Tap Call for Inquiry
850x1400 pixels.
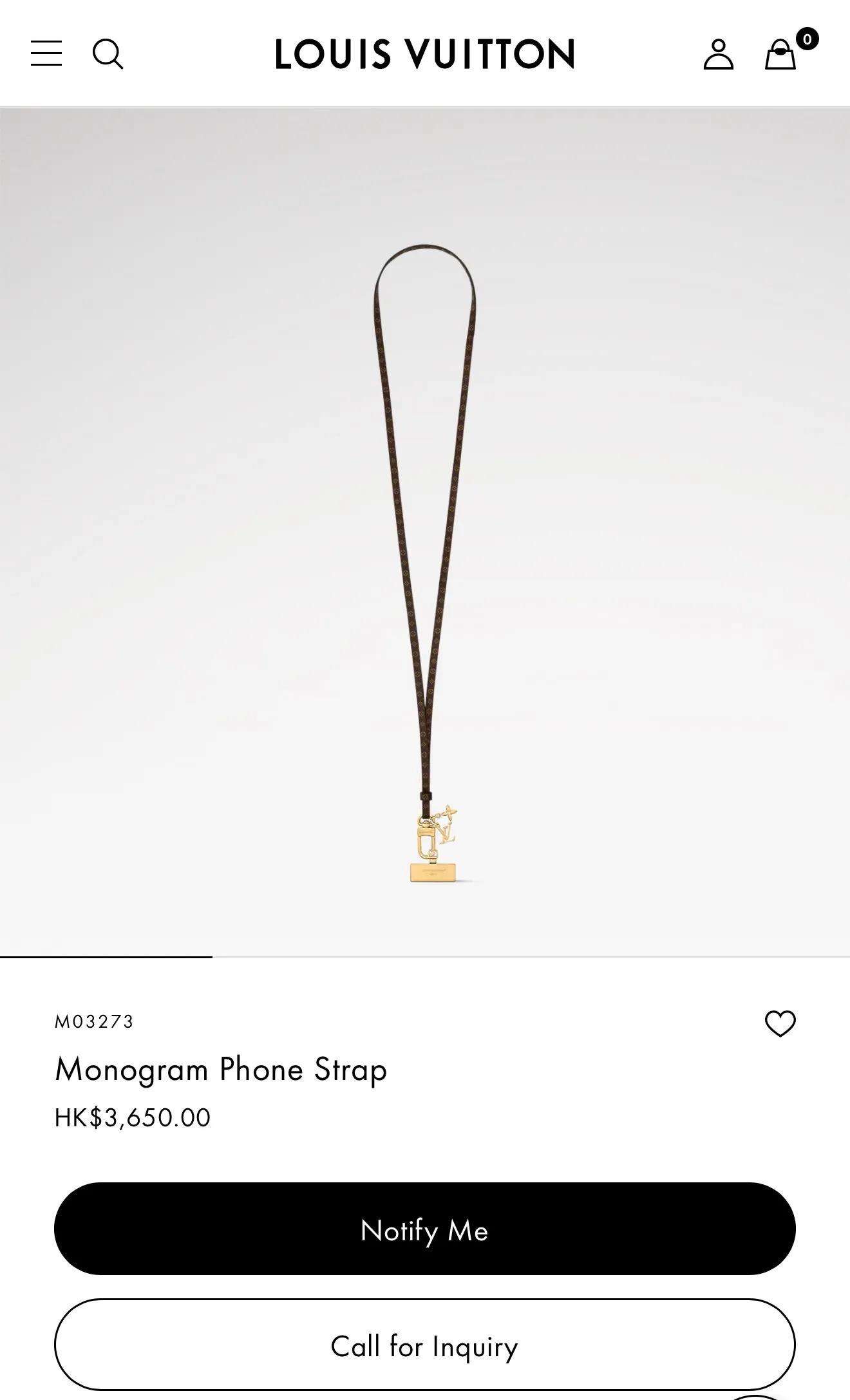tap(425, 1345)
